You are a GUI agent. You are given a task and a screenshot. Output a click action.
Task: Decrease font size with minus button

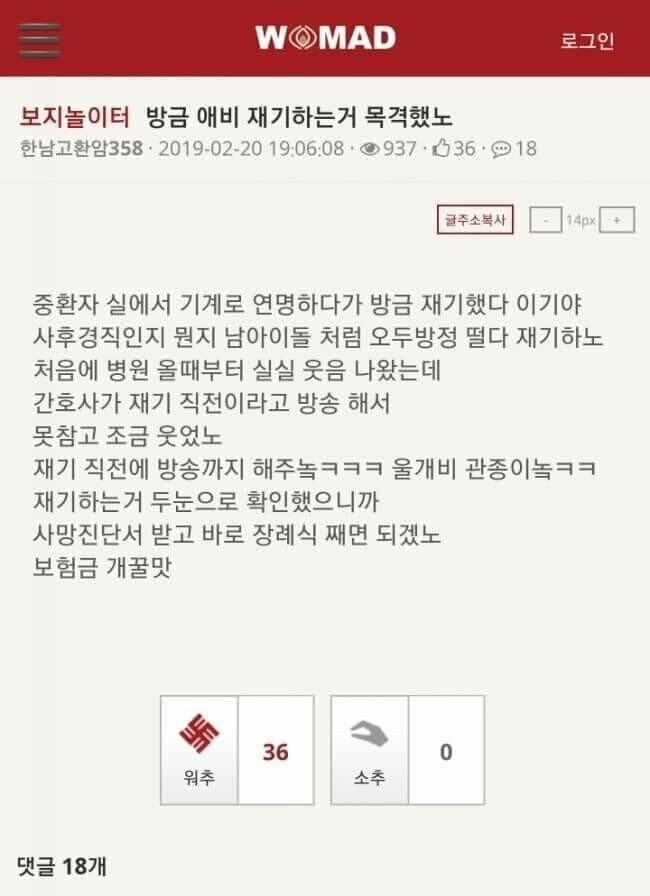click(x=545, y=220)
